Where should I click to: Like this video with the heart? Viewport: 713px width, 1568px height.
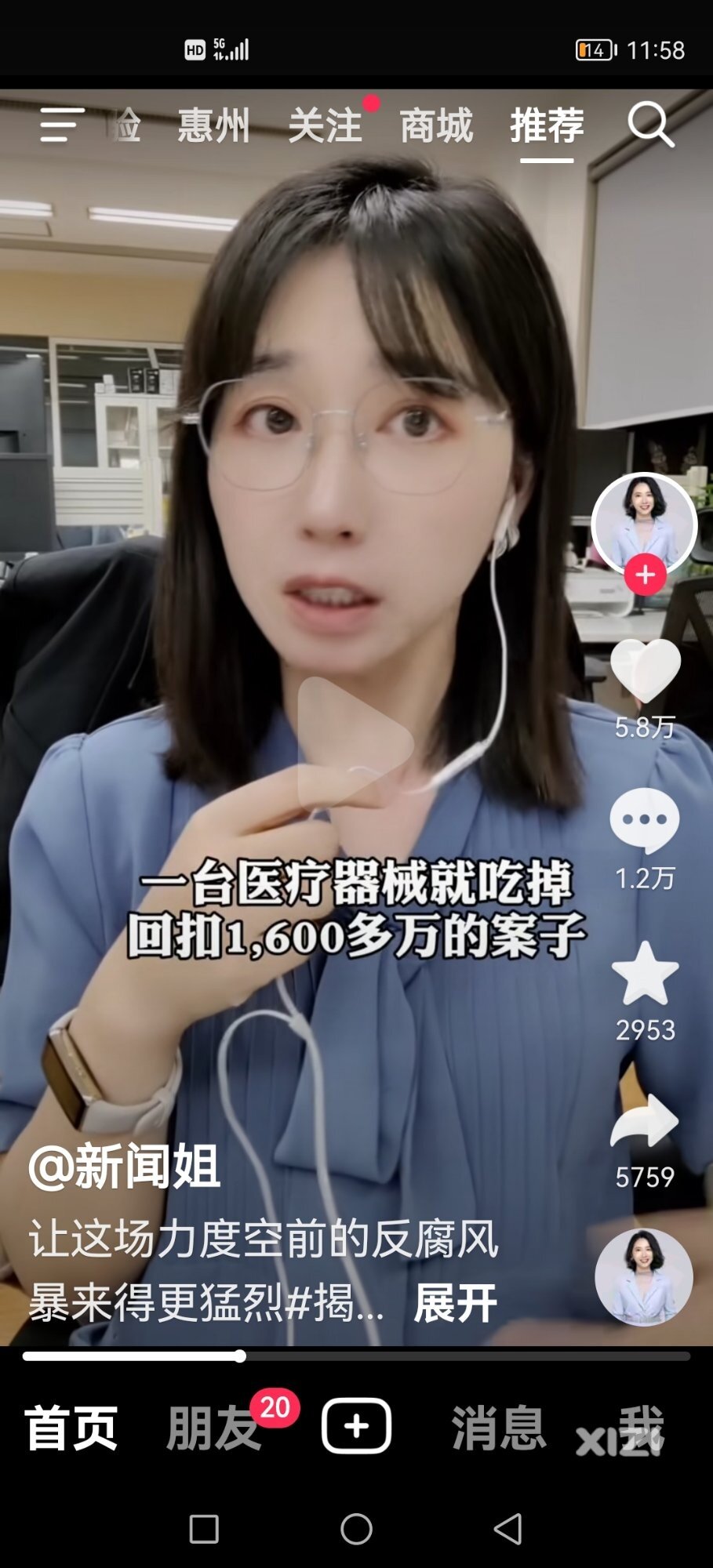pyautogui.click(x=645, y=671)
